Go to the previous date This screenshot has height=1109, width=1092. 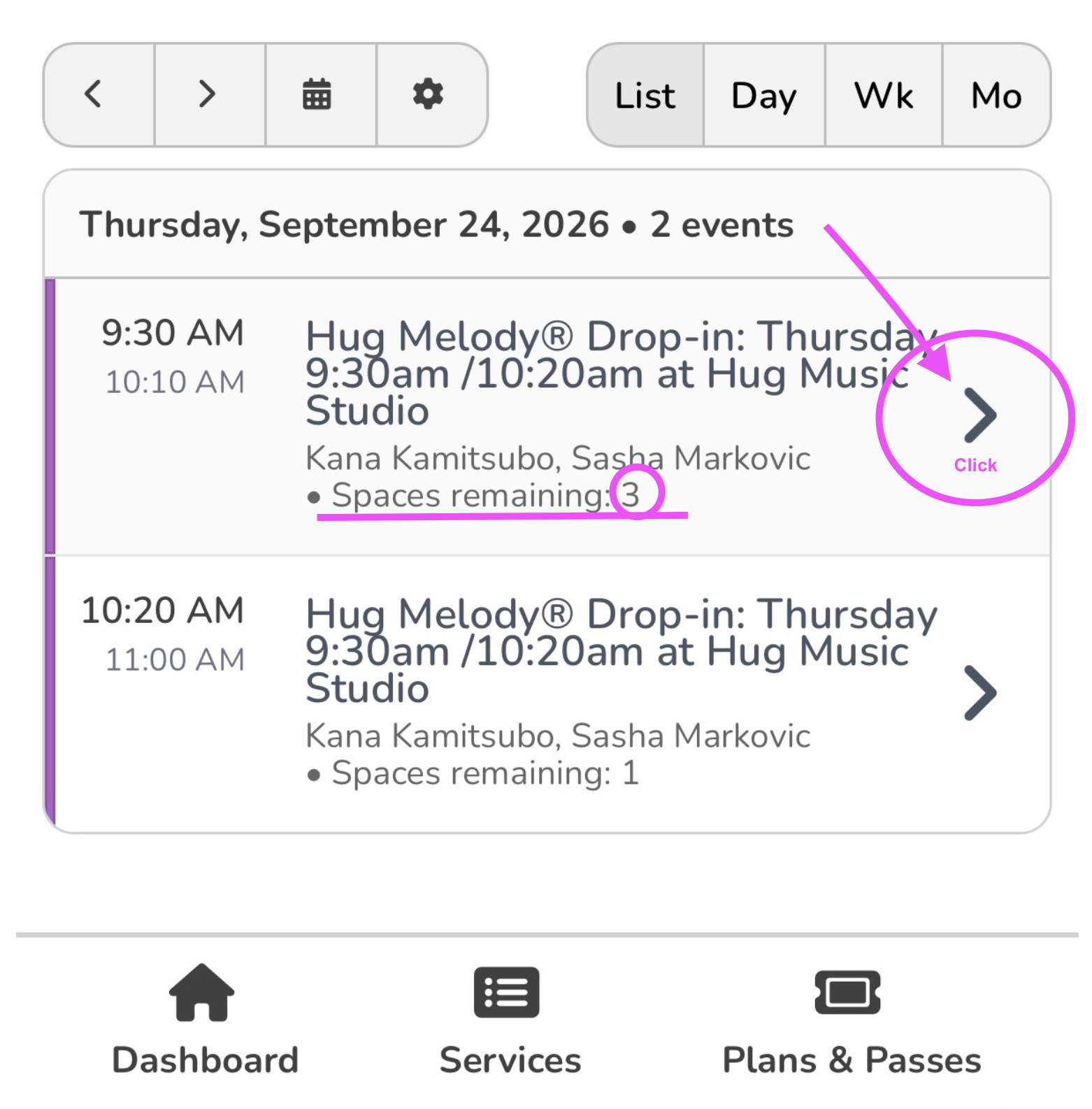tap(99, 94)
